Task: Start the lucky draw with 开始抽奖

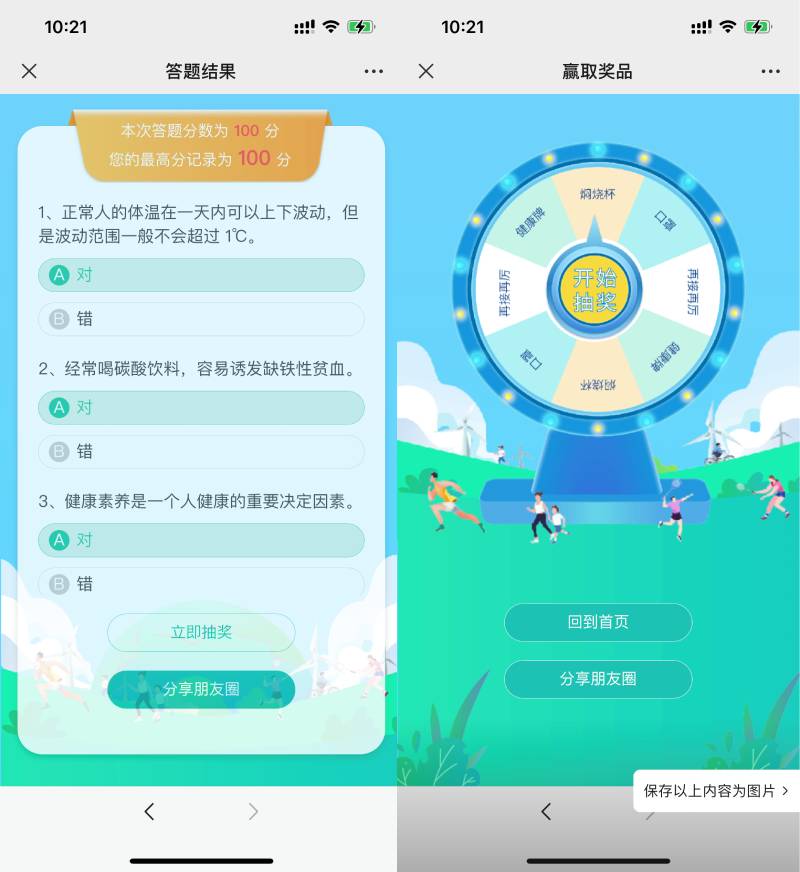Action: click(x=596, y=290)
